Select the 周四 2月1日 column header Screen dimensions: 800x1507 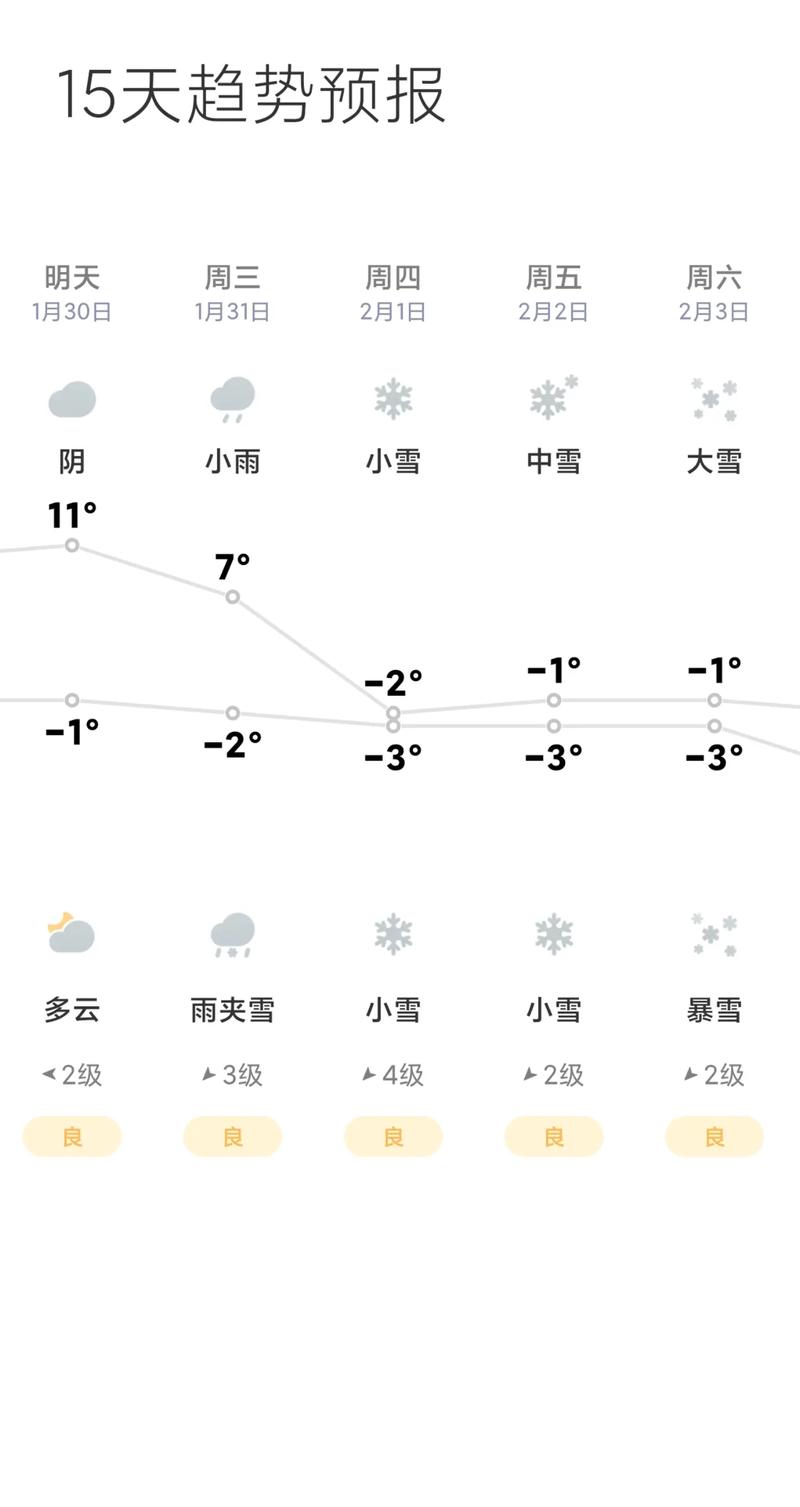(393, 291)
